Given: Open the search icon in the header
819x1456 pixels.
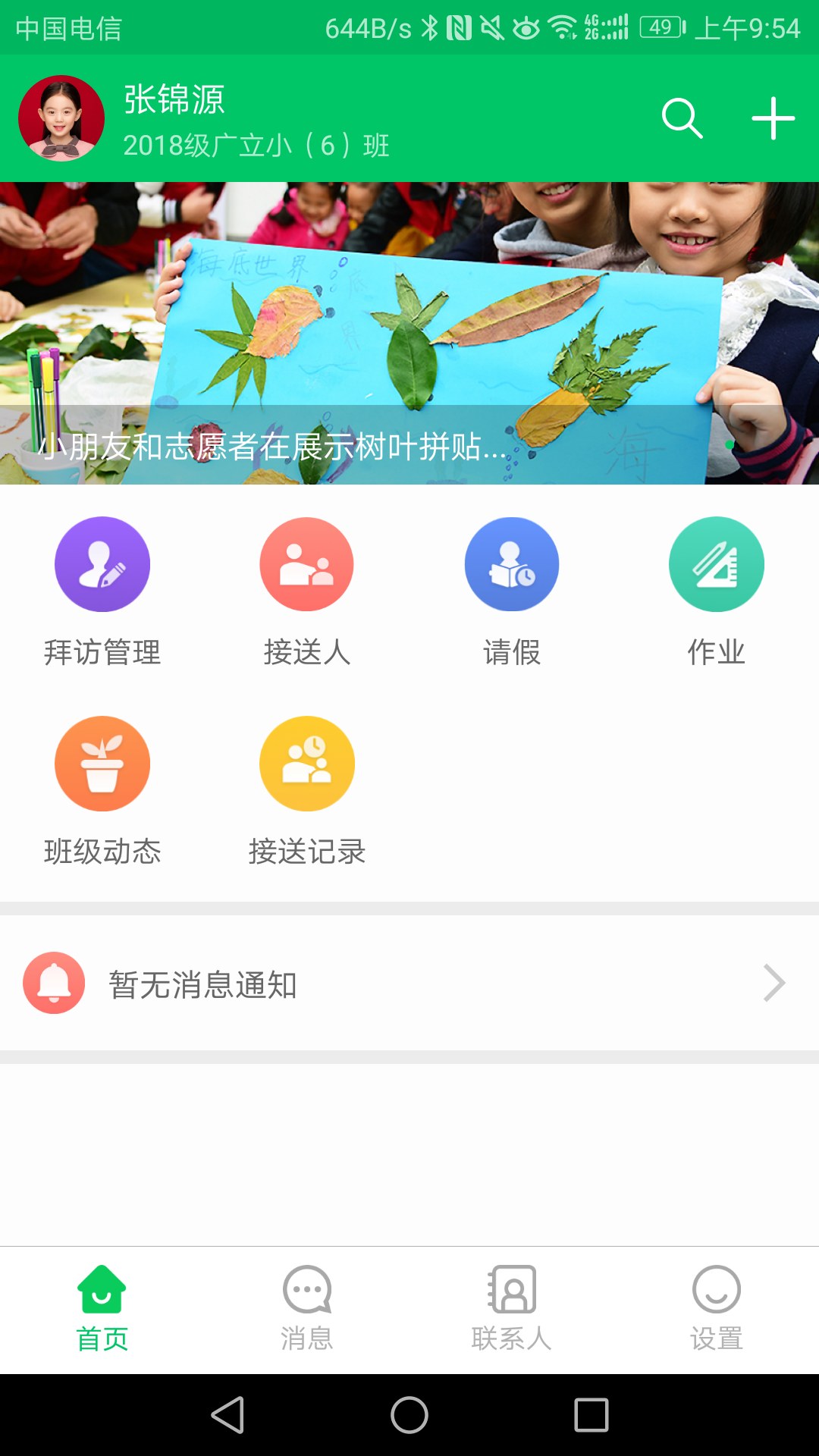Looking at the screenshot, I should pos(682,118).
